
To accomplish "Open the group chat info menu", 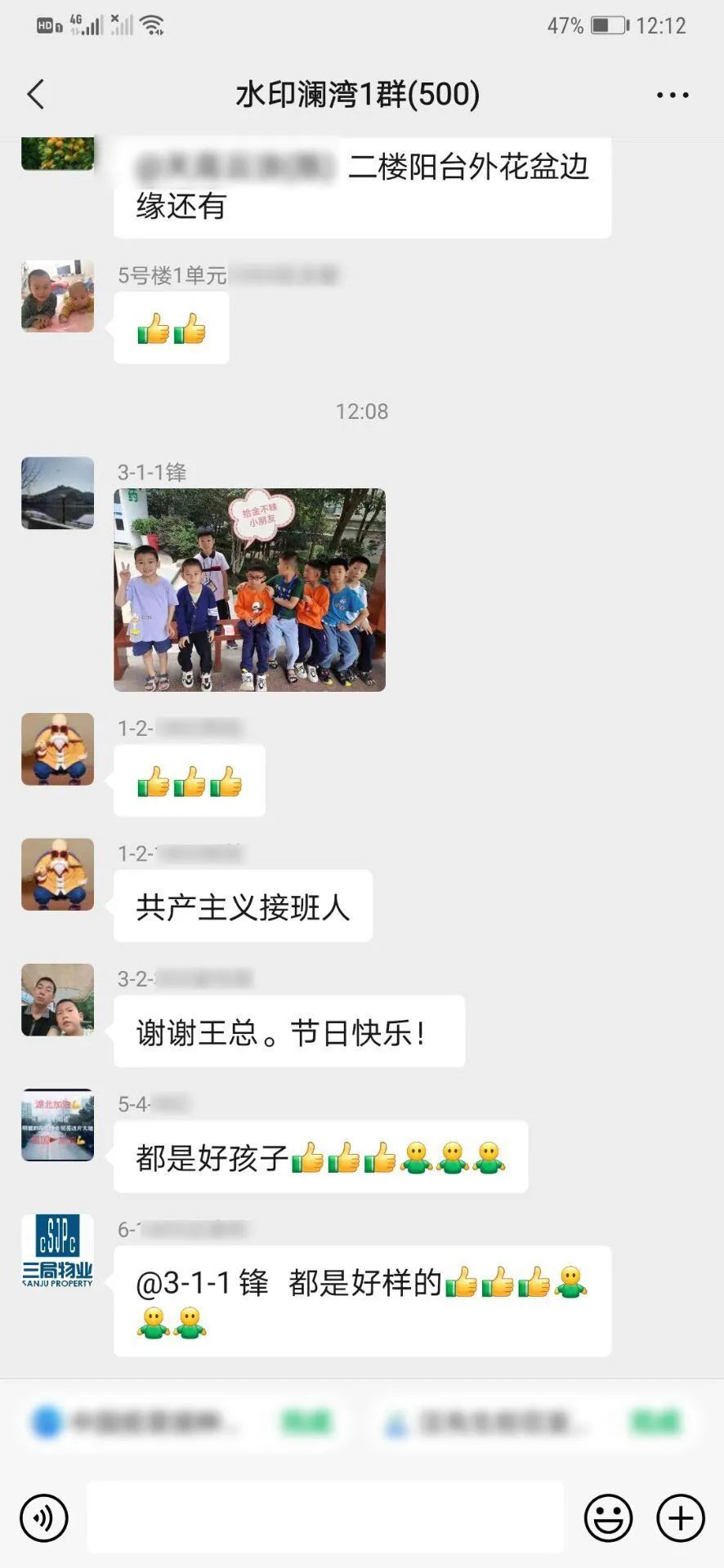I will coord(673,95).
